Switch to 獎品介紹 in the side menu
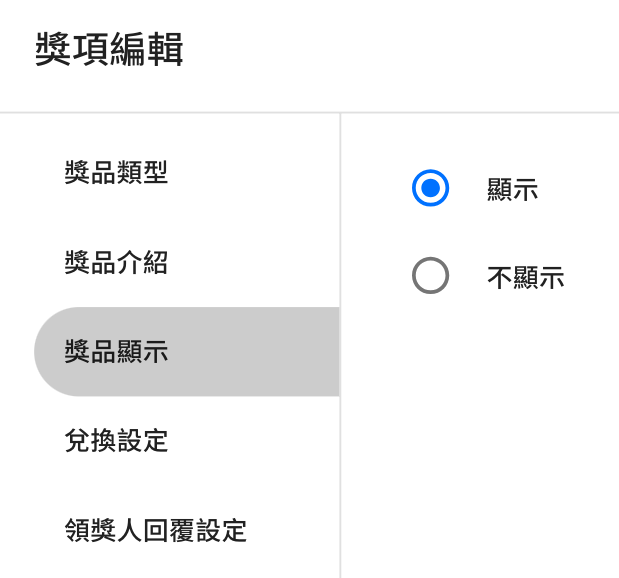Image resolution: width=619 pixels, height=578 pixels. click(115, 263)
